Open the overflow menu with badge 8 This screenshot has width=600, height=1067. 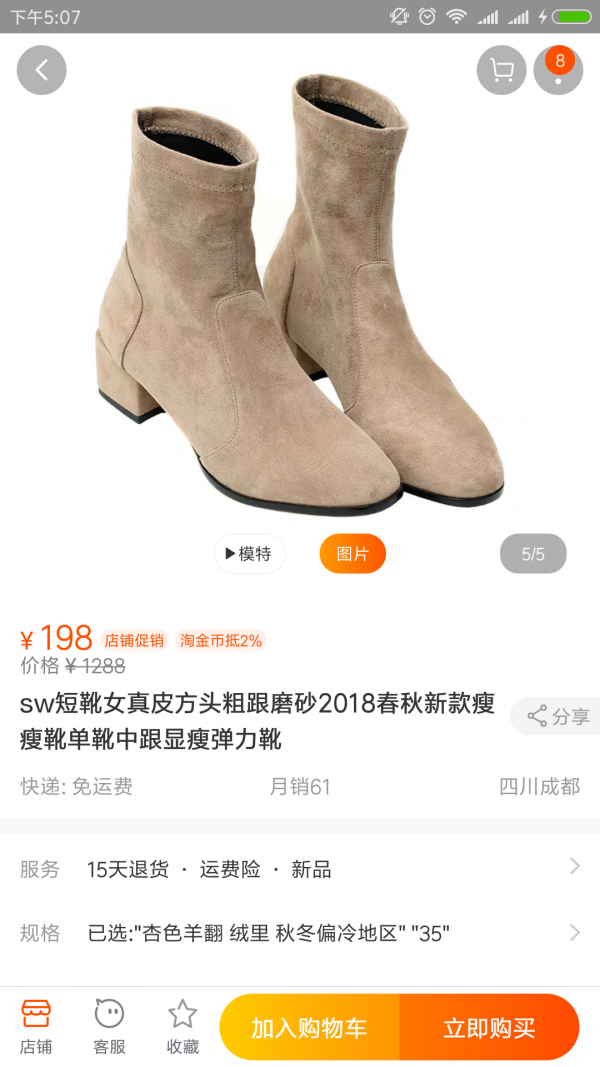tap(558, 70)
